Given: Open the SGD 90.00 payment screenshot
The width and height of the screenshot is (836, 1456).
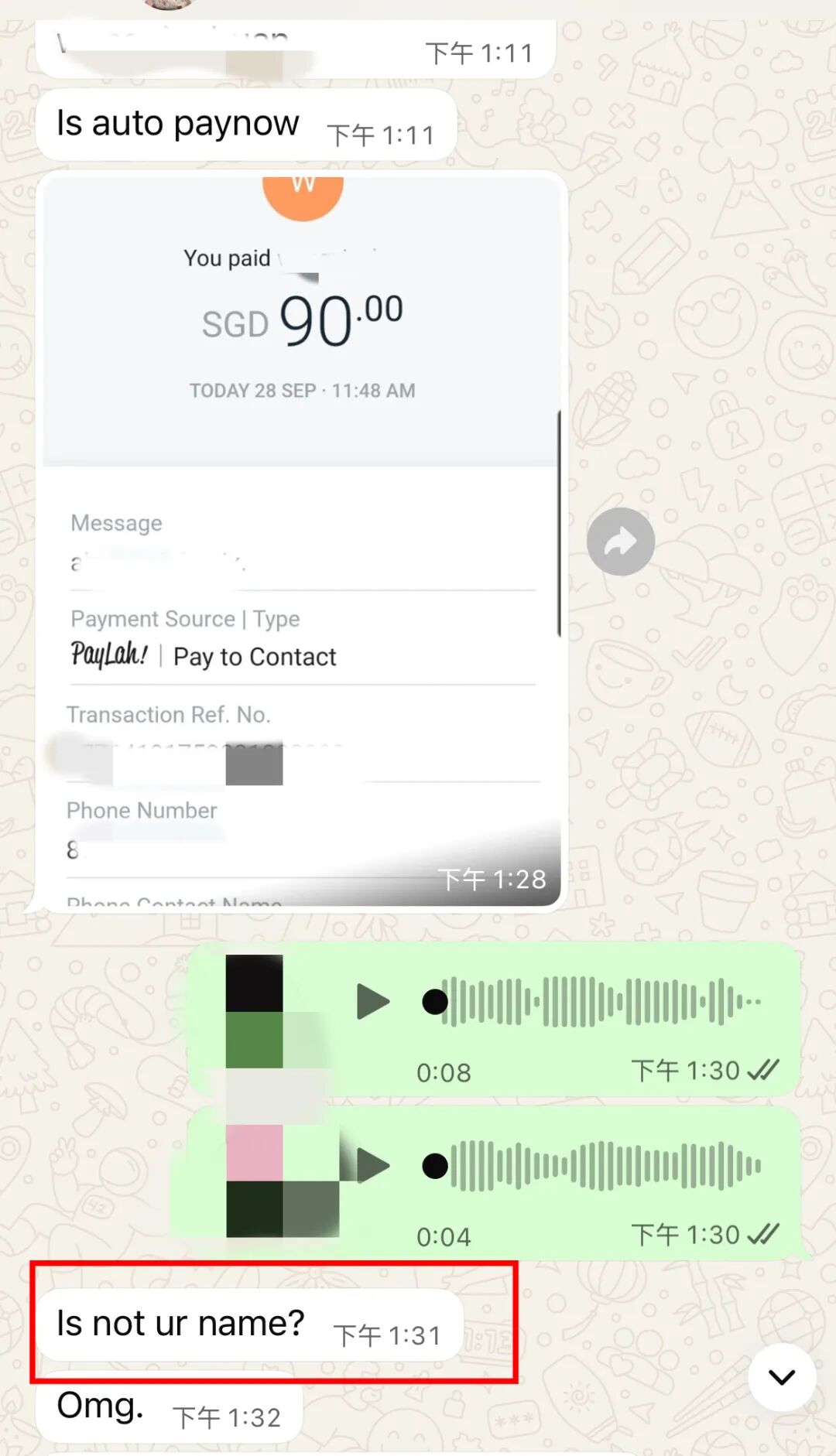Looking at the screenshot, I should click(302, 542).
